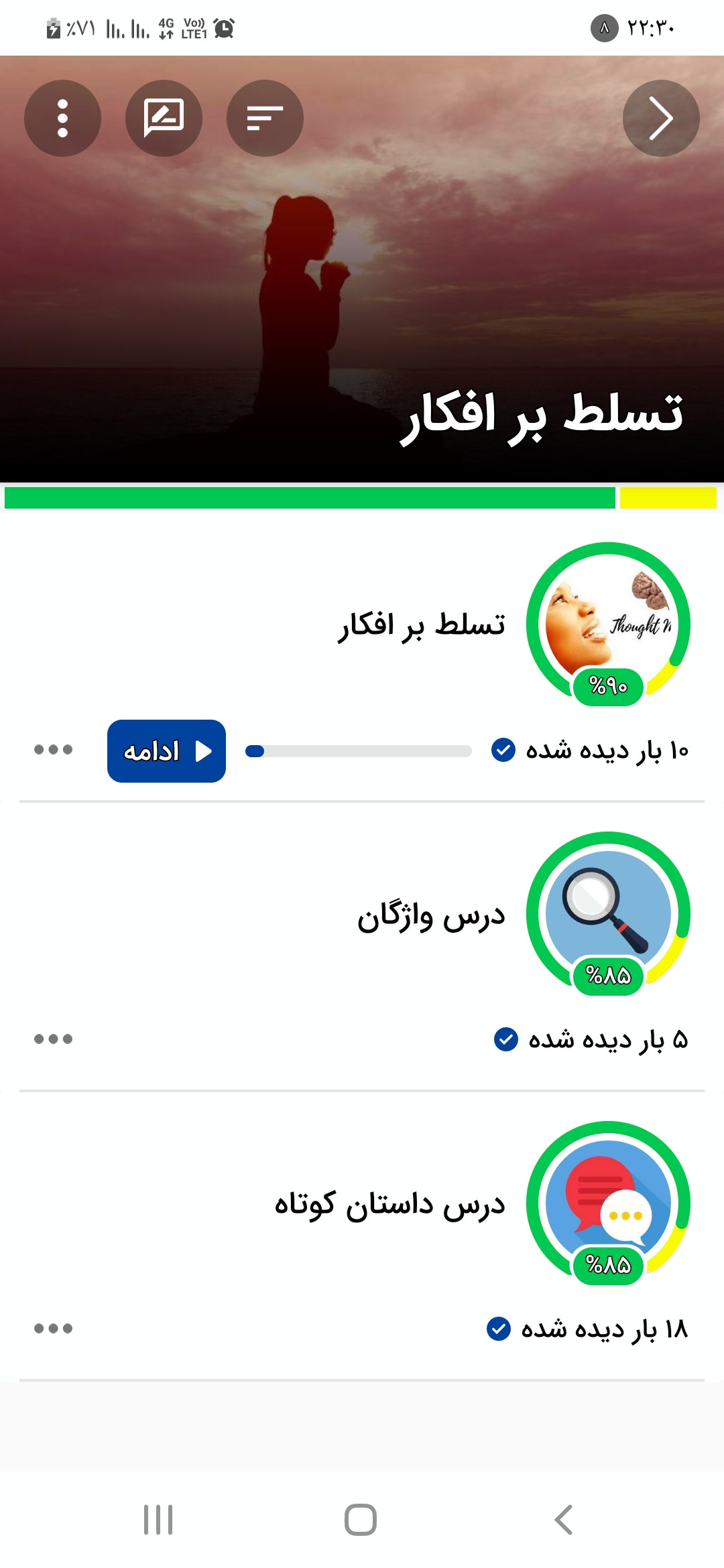Image resolution: width=724 pixels, height=1568 pixels.
Task: Tap the chat-bubble thumbnail of درس داستان کوتاه
Action: [x=608, y=1203]
